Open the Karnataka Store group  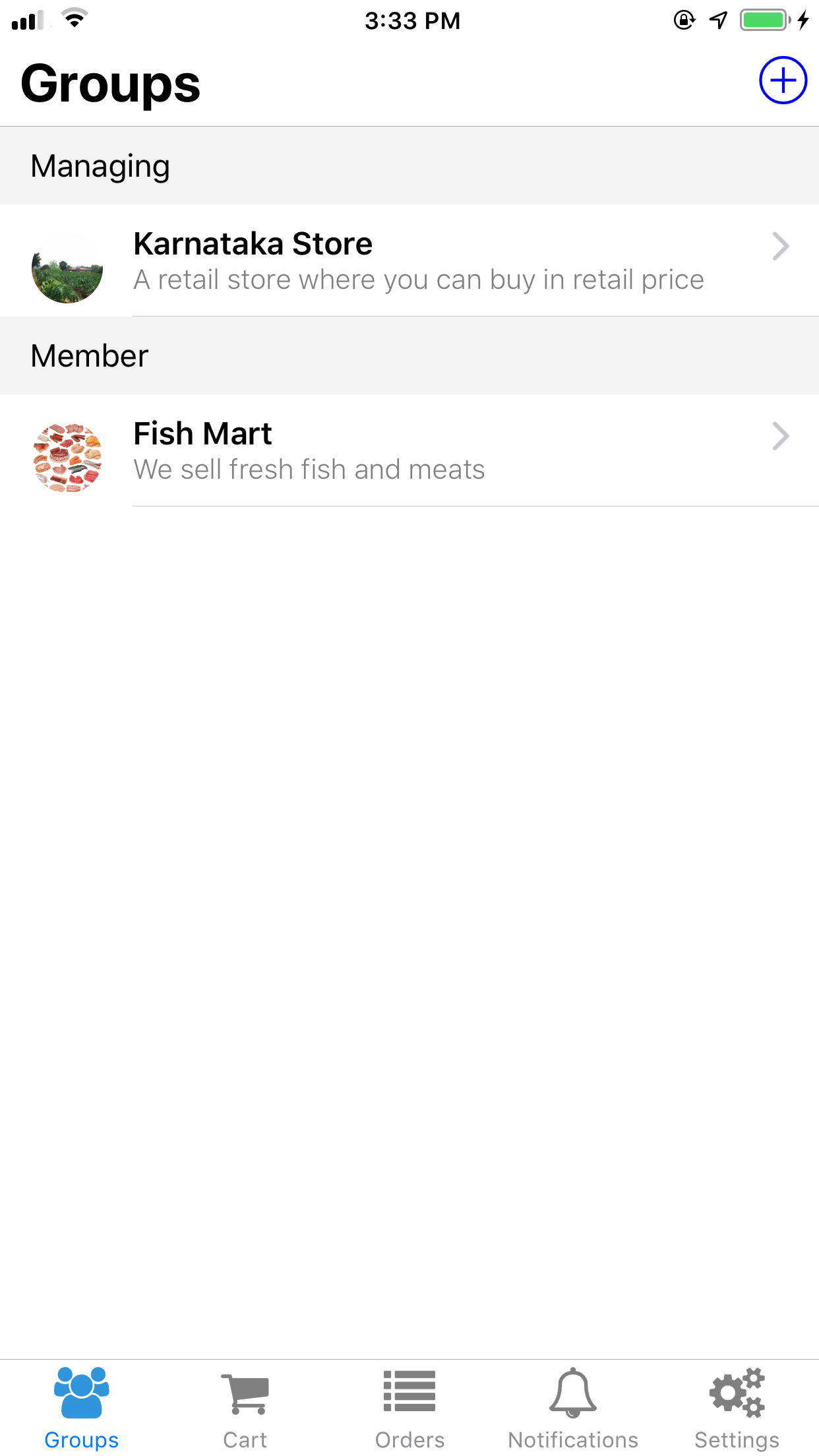pyautogui.click(x=409, y=260)
